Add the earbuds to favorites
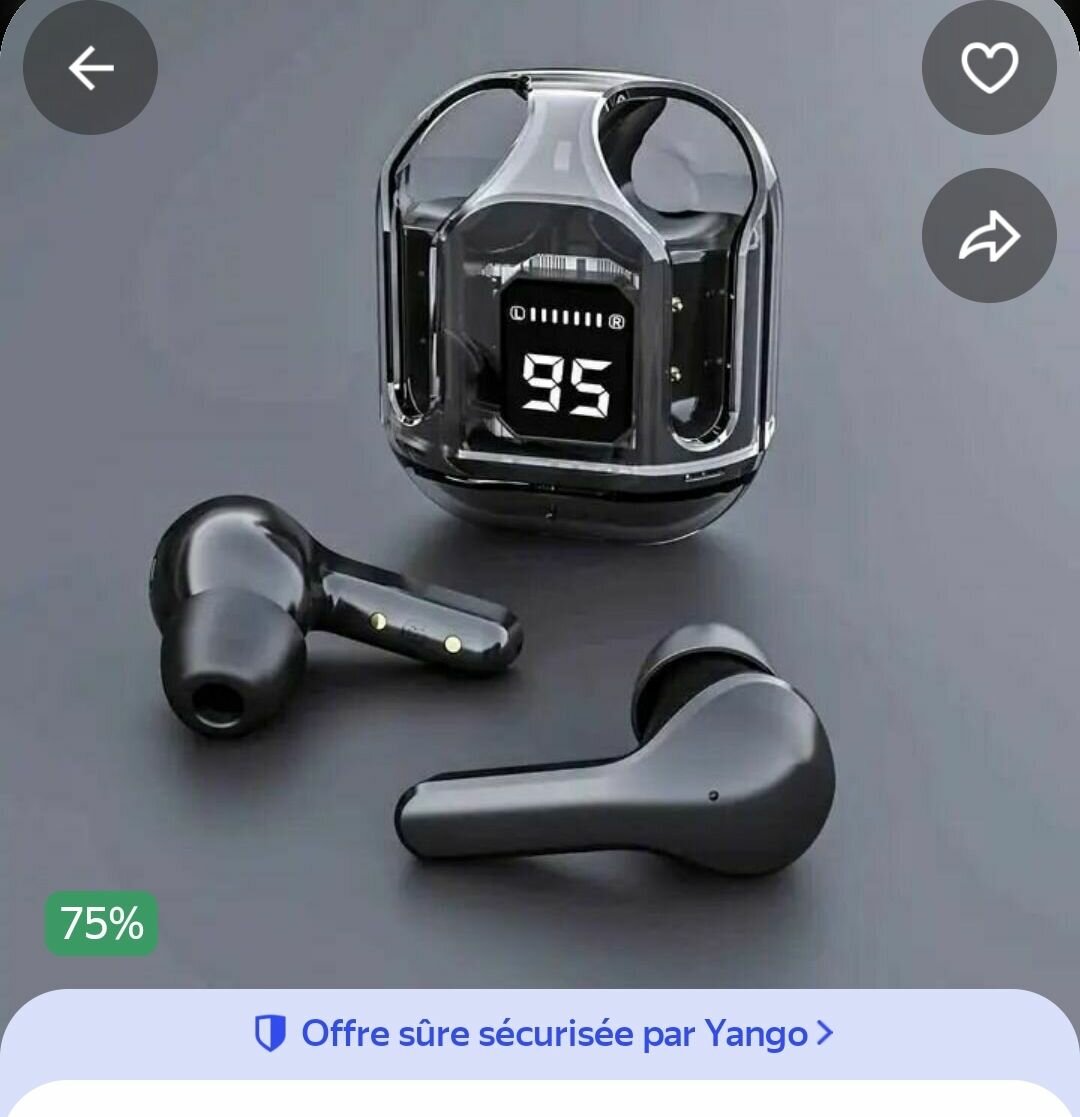This screenshot has height=1117, width=1080. [x=989, y=68]
